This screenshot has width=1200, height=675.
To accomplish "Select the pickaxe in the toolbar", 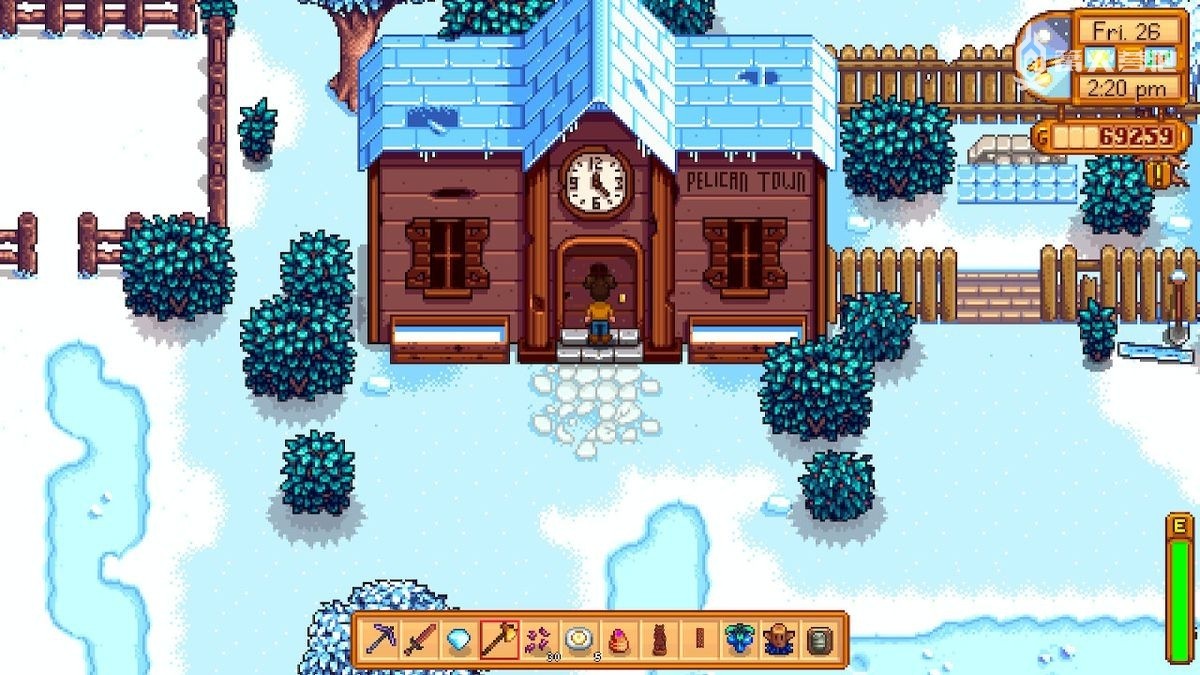I will point(379,639).
